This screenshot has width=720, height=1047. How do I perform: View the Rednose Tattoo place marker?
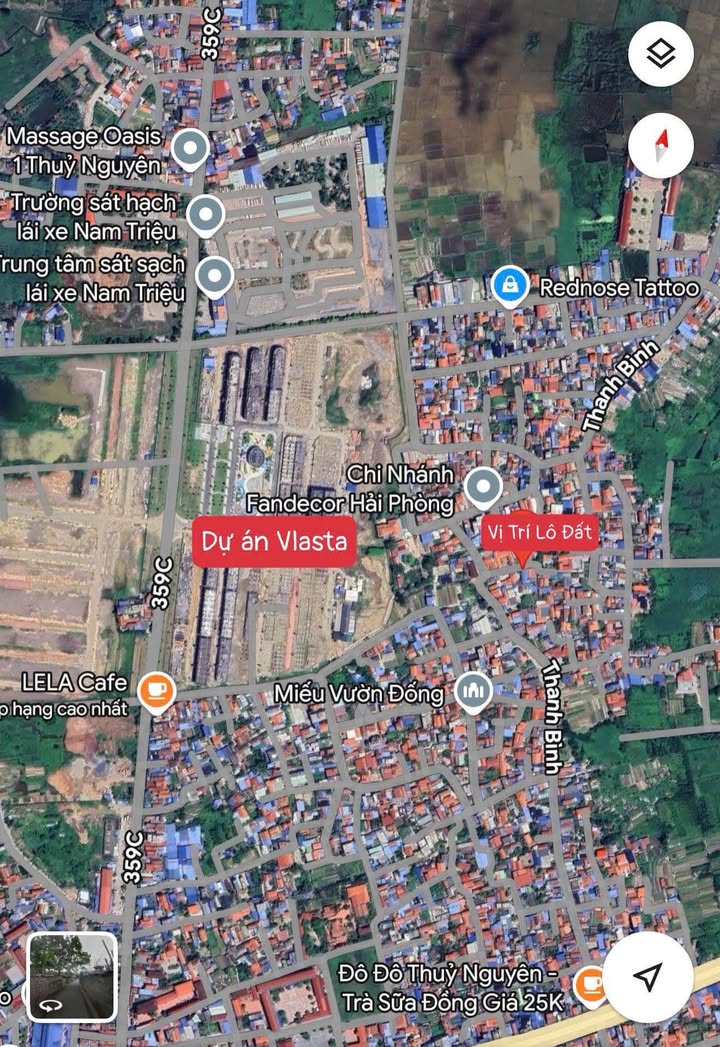pos(511,287)
